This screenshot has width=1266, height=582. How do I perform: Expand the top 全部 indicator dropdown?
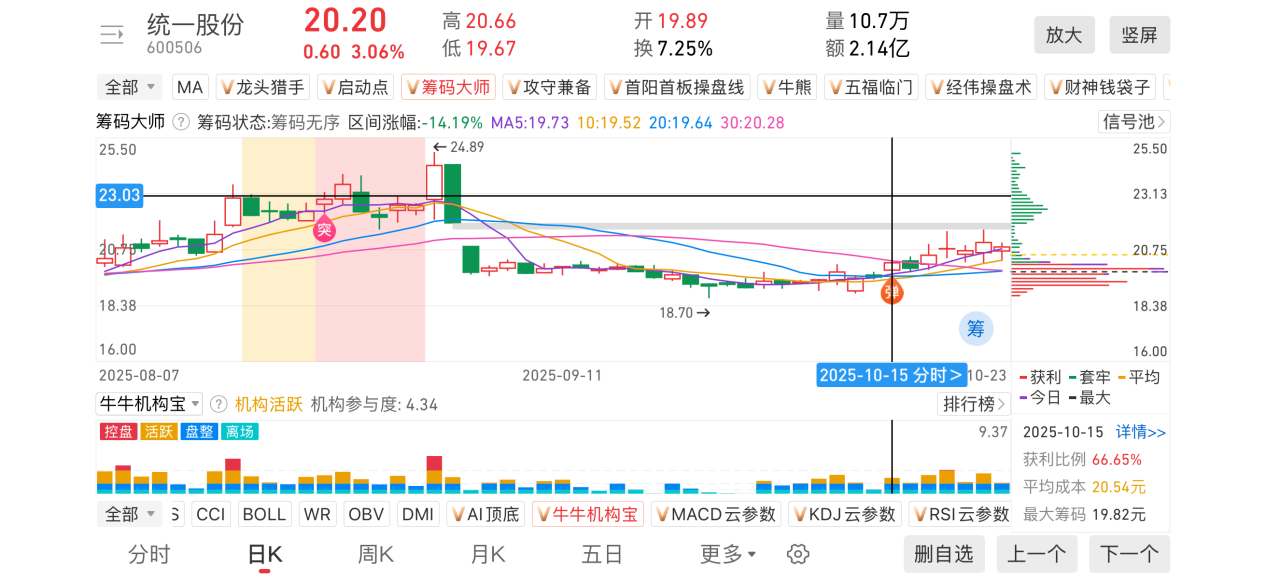pos(130,87)
